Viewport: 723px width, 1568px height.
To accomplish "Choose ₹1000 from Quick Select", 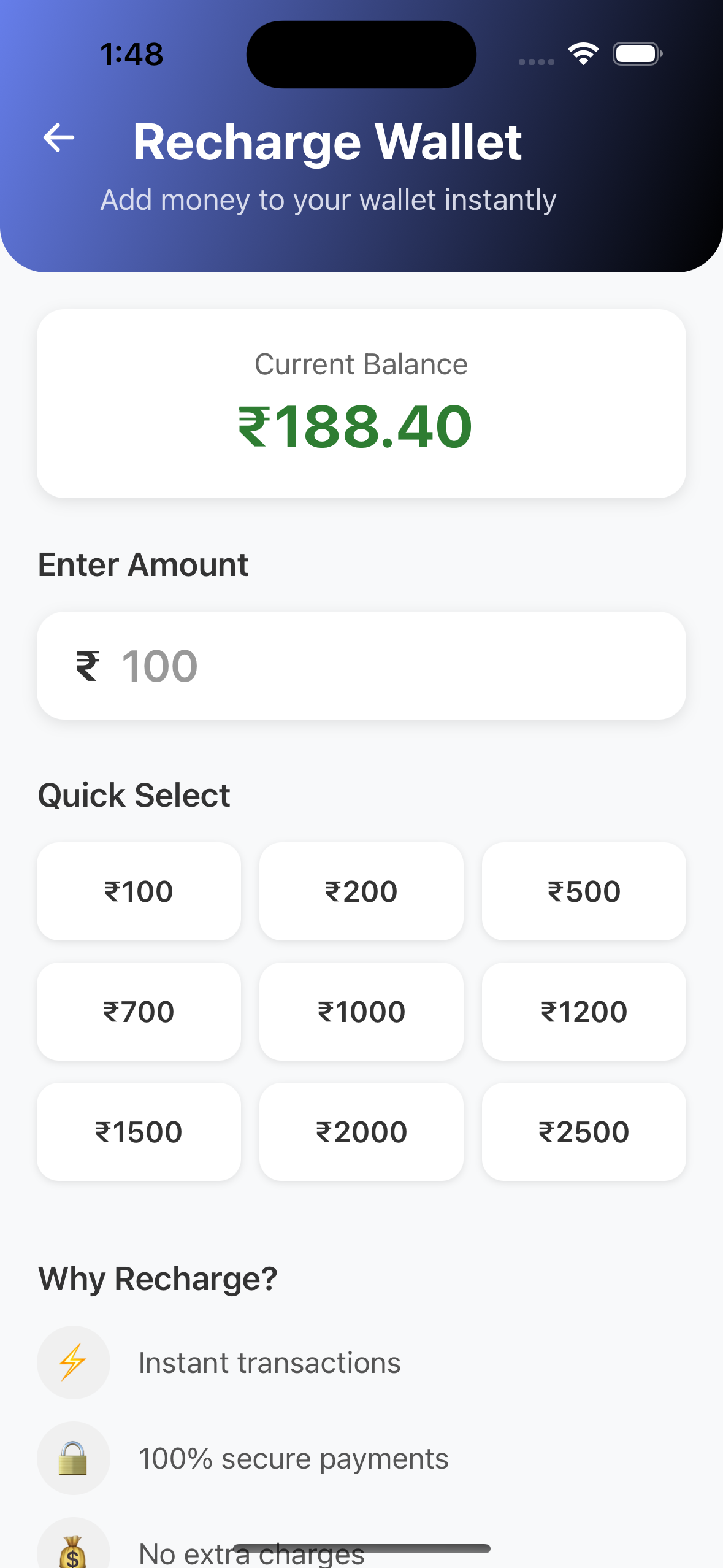I will click(361, 1012).
